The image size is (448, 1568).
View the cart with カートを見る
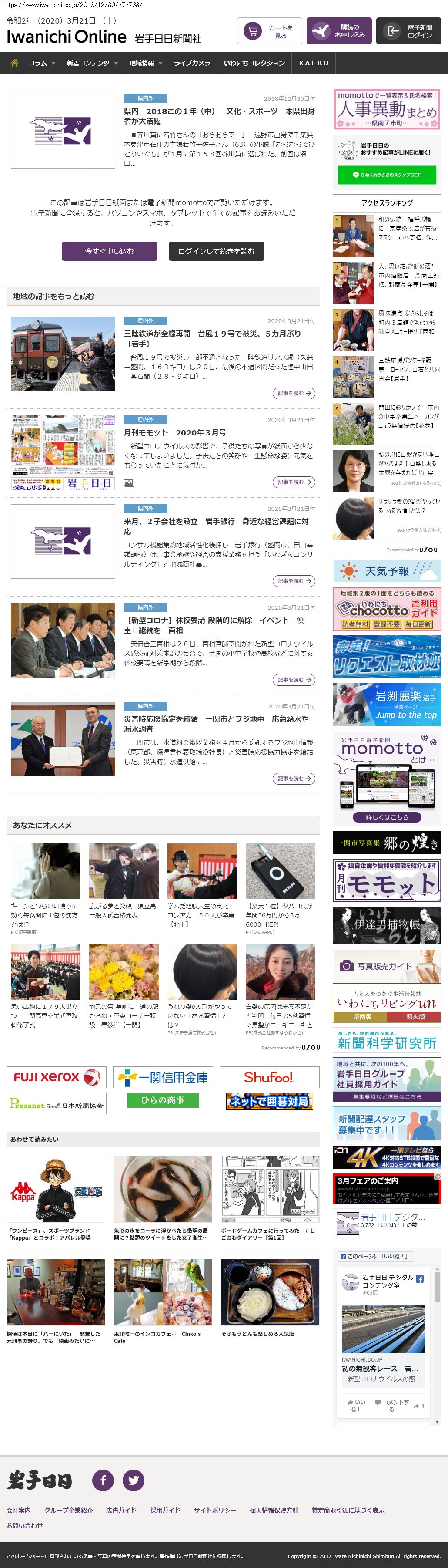(x=269, y=32)
